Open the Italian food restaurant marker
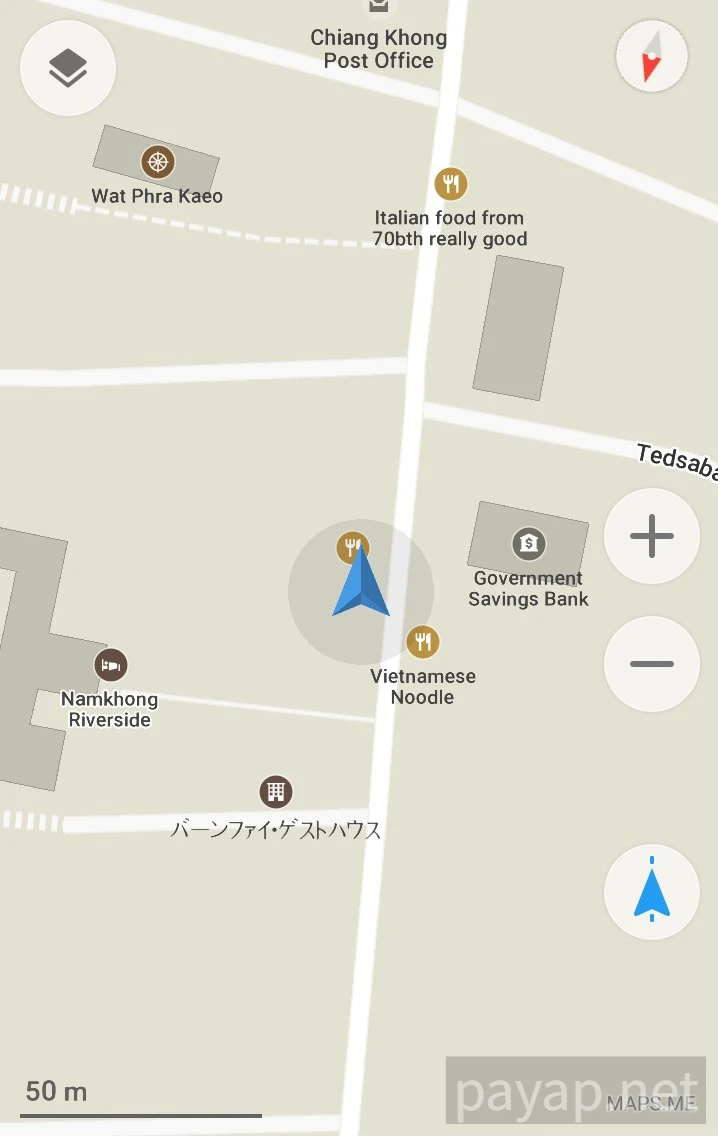The height and width of the screenshot is (1136, 718). coord(452,184)
